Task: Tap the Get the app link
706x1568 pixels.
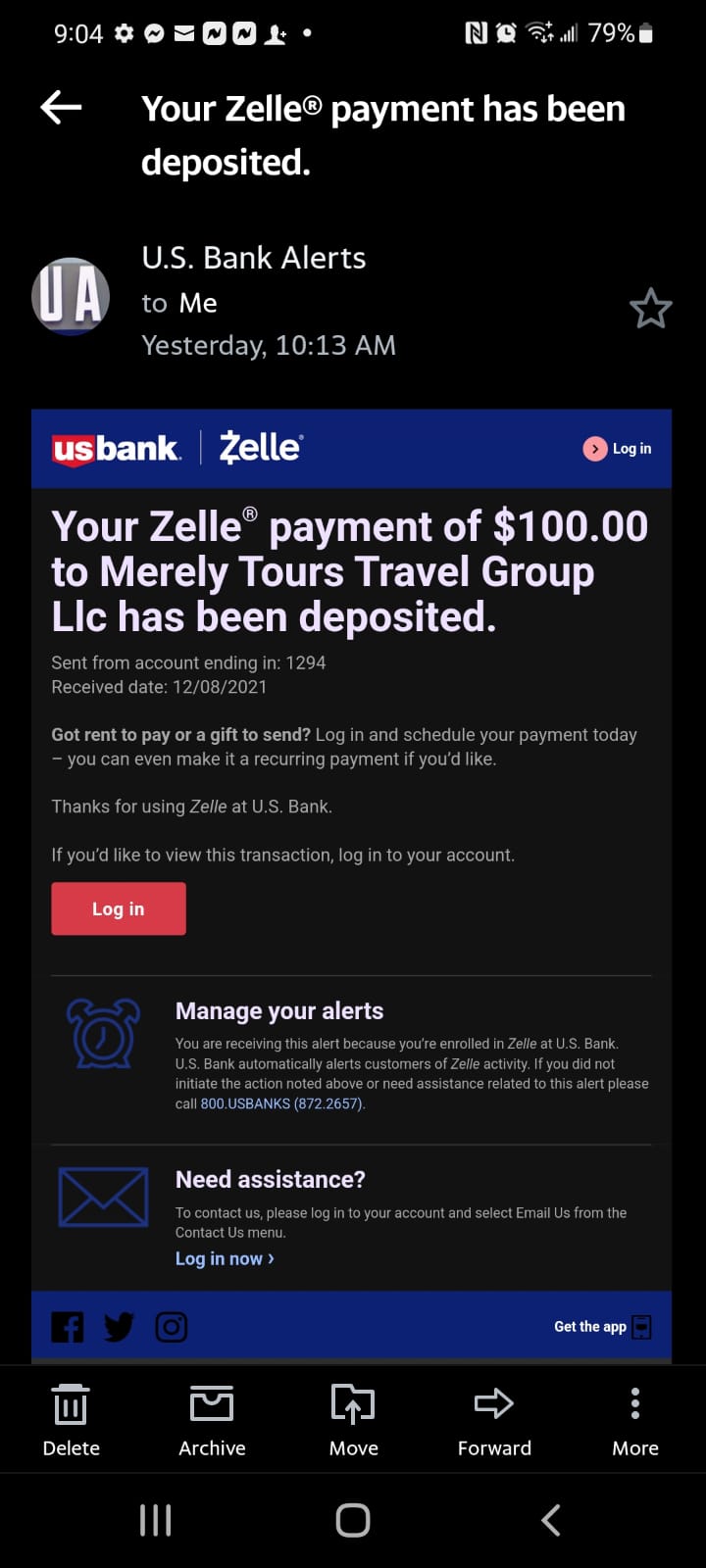Action: click(x=602, y=1327)
